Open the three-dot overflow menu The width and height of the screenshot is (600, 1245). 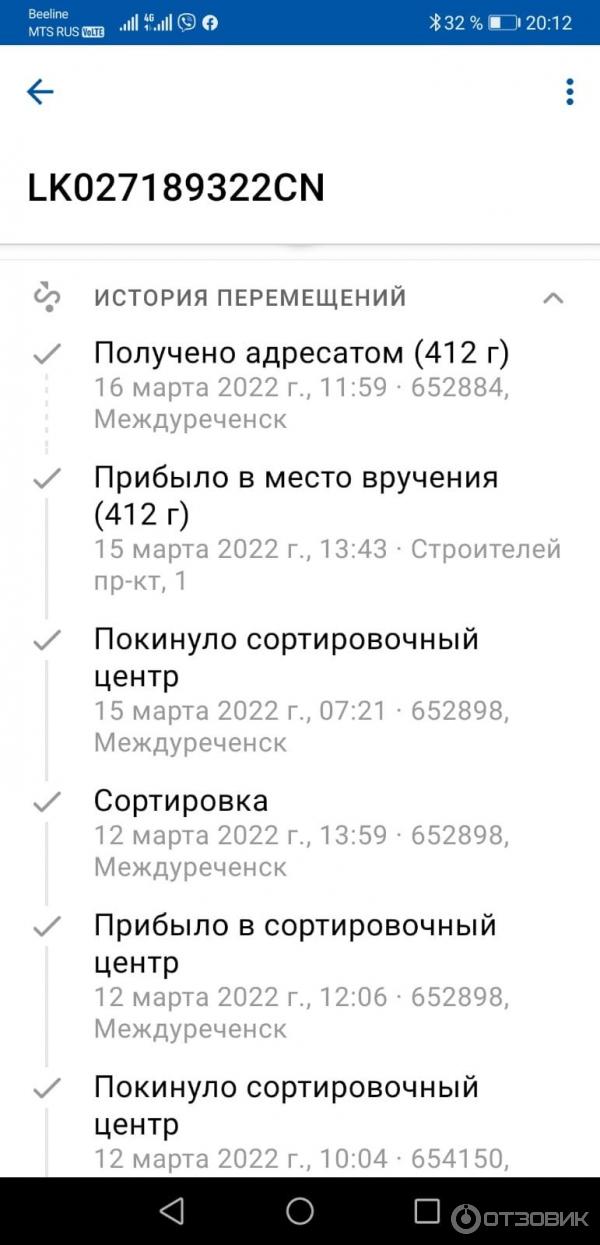coord(569,92)
